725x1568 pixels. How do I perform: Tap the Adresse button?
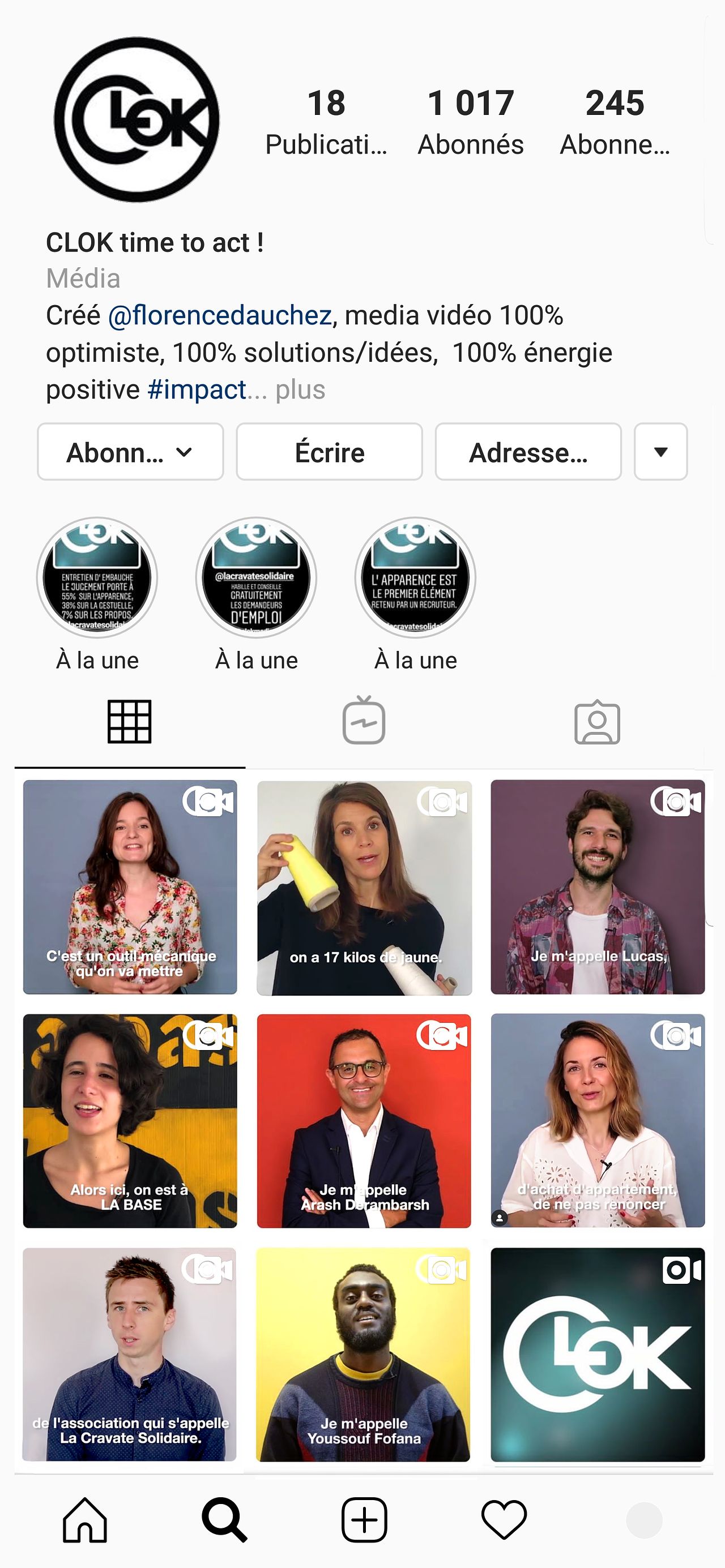click(x=527, y=452)
